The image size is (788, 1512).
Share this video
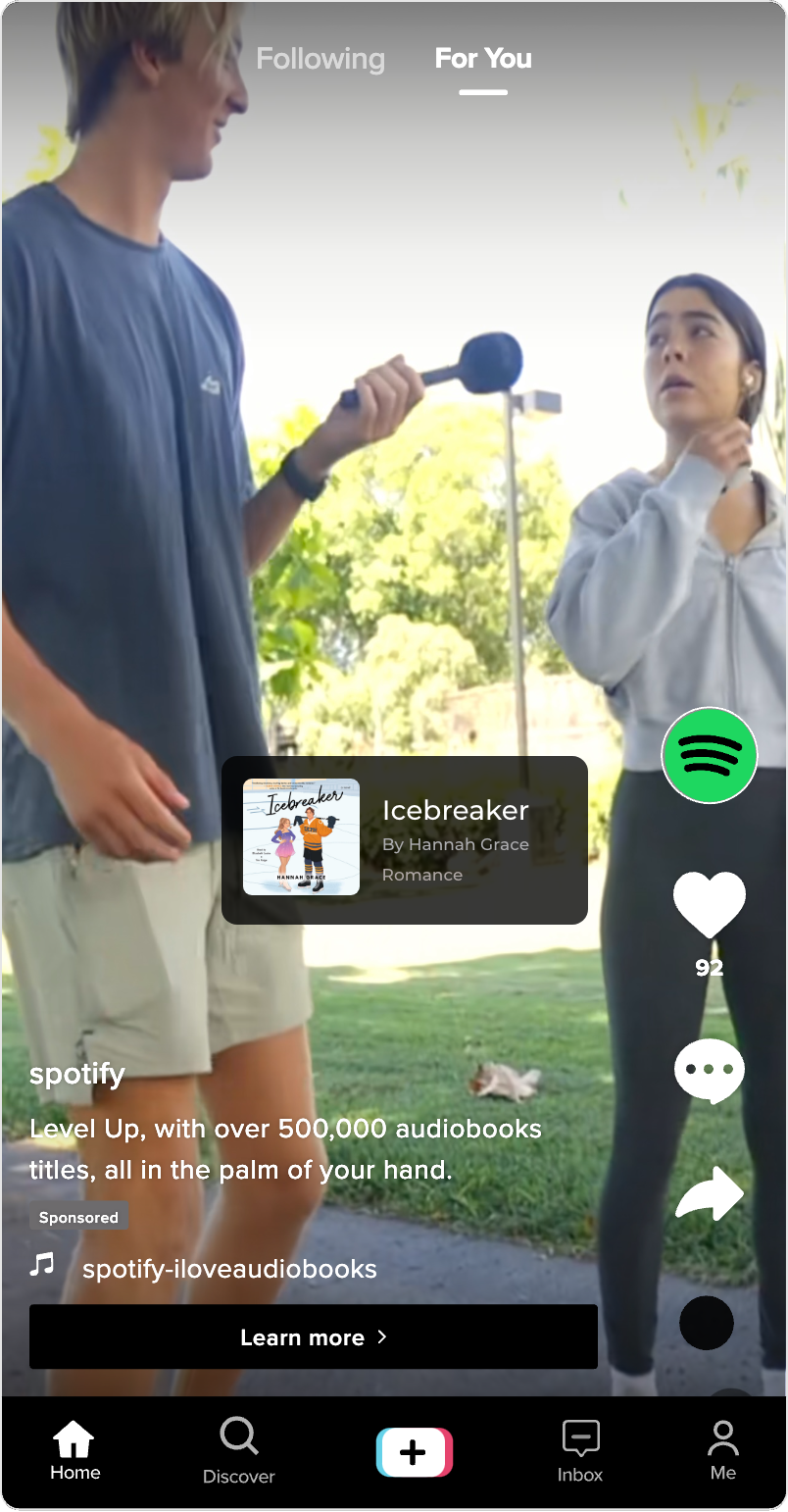tap(709, 1194)
